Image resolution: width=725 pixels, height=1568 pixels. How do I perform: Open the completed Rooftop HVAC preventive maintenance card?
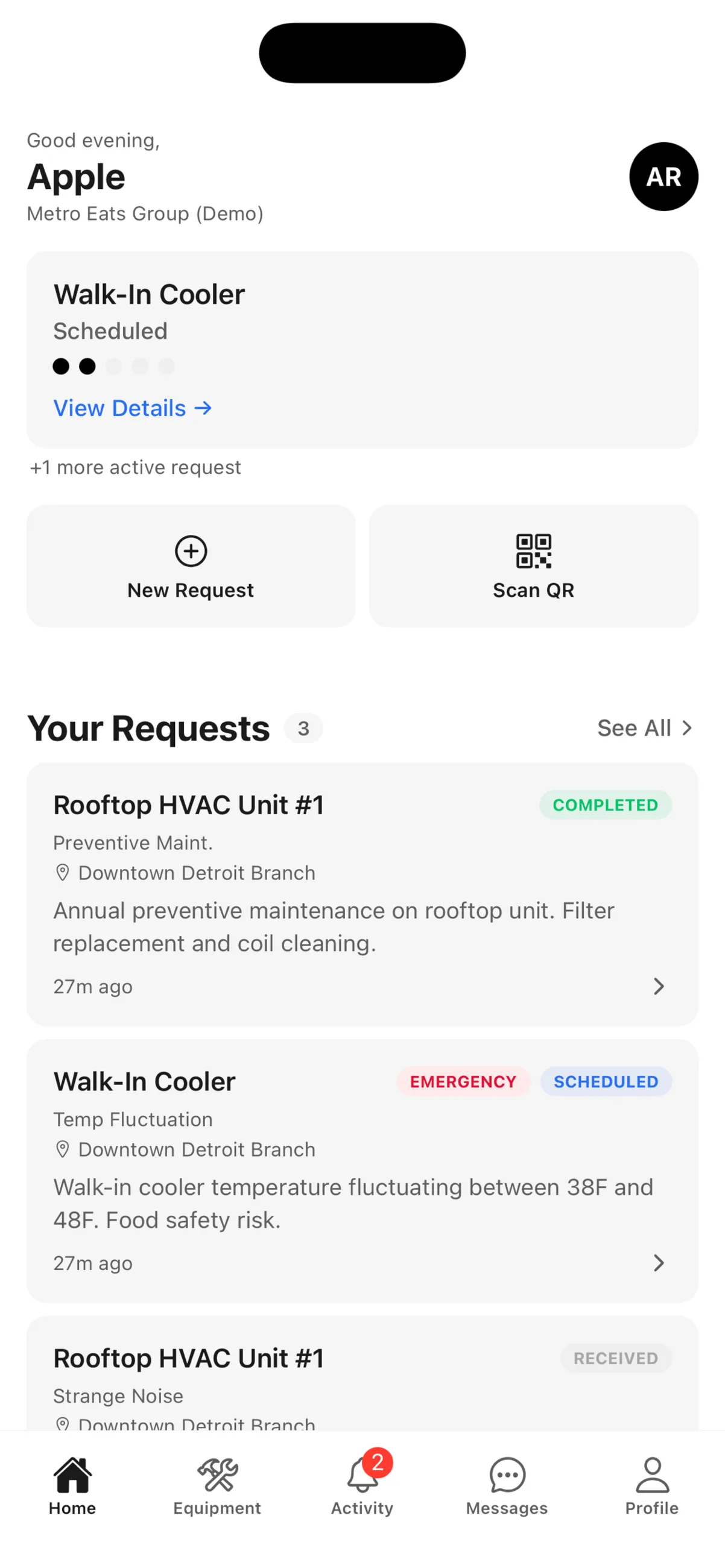click(362, 894)
